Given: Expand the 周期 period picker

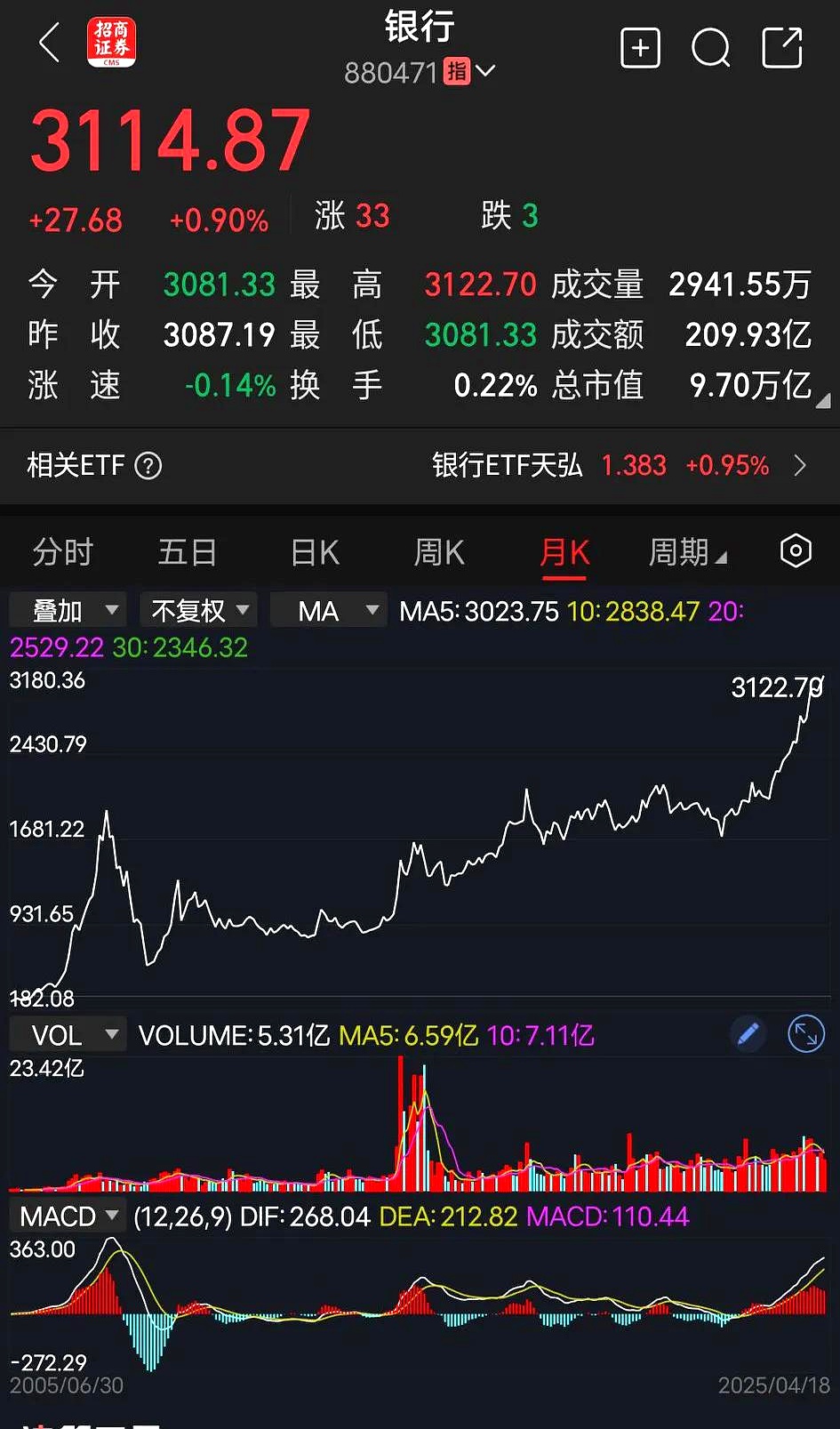Looking at the screenshot, I should tap(687, 552).
